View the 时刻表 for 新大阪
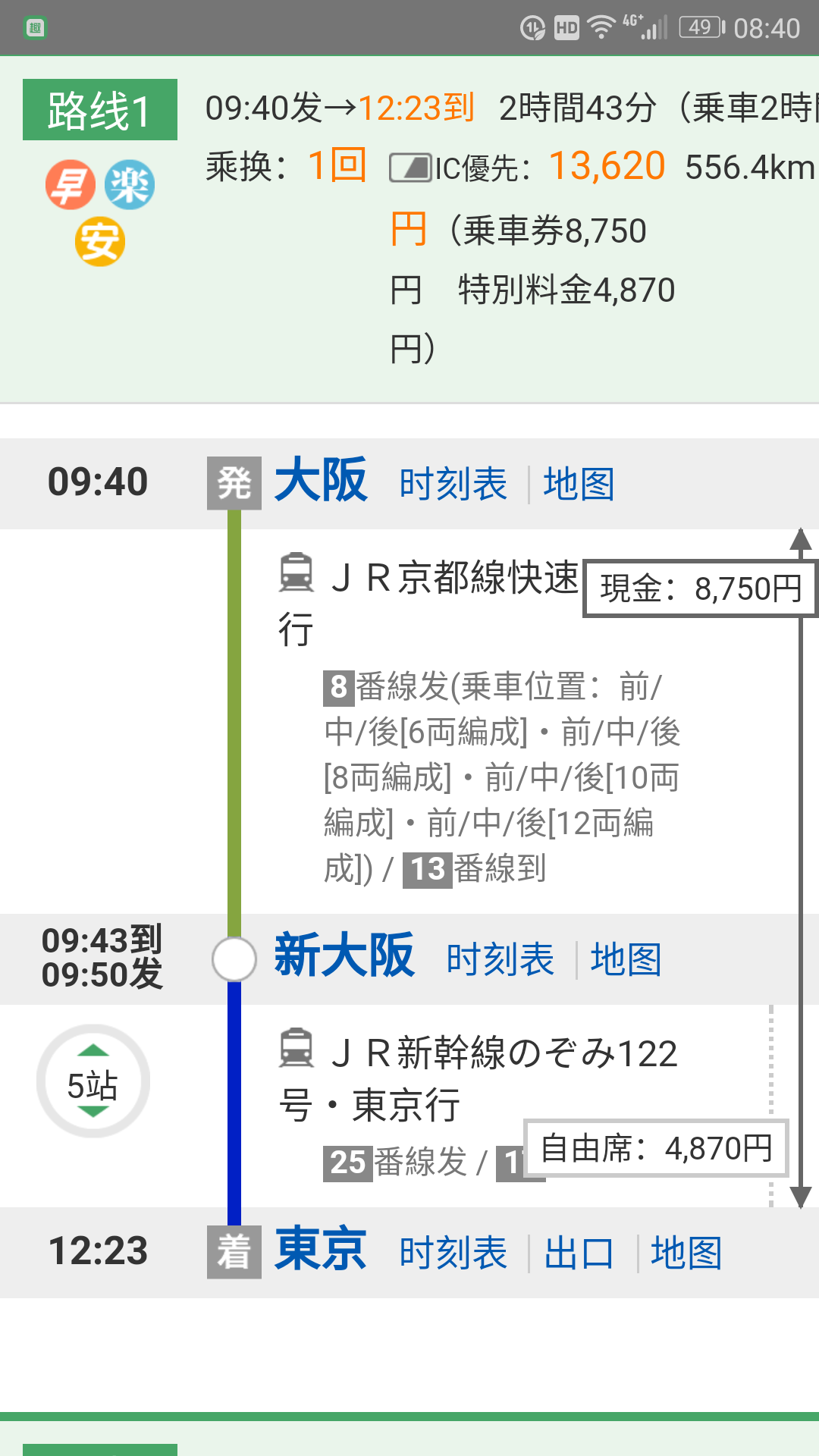This screenshot has width=819, height=1456. [500, 959]
